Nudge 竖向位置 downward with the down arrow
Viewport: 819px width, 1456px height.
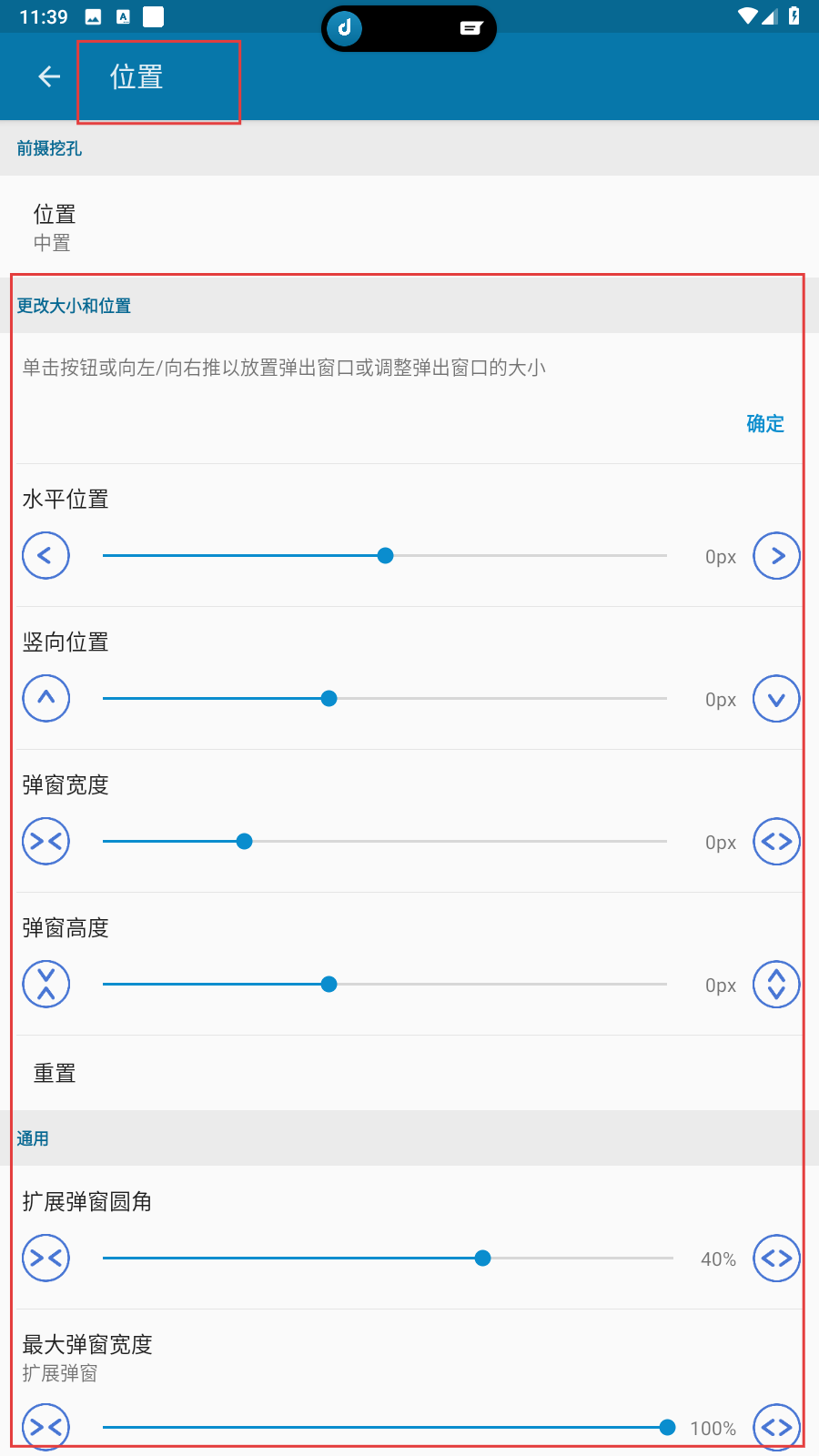(776, 698)
